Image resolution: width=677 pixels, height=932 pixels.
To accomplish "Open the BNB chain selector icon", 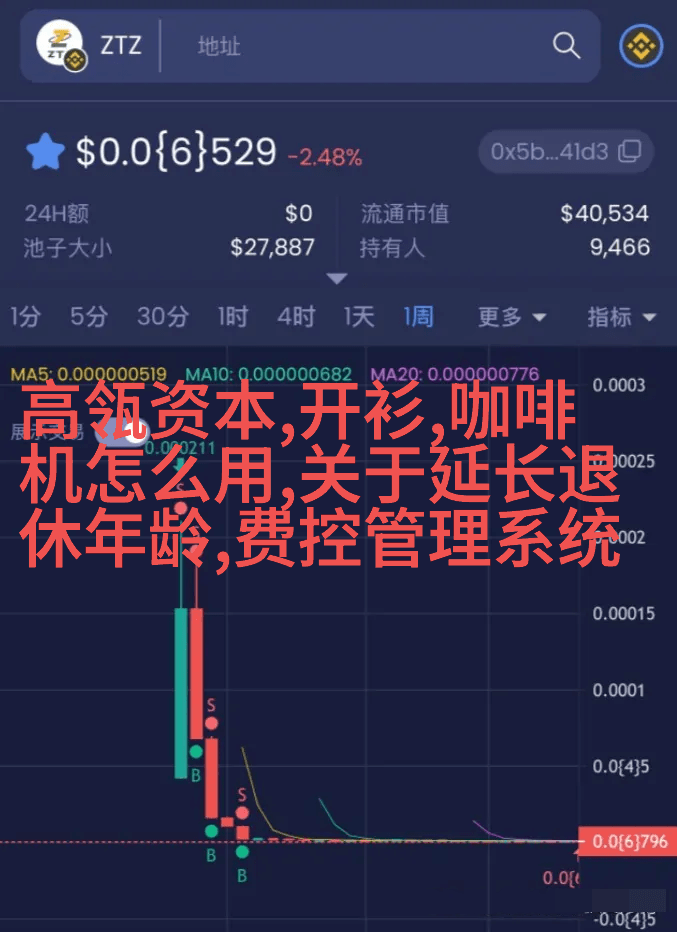I will tap(640, 46).
